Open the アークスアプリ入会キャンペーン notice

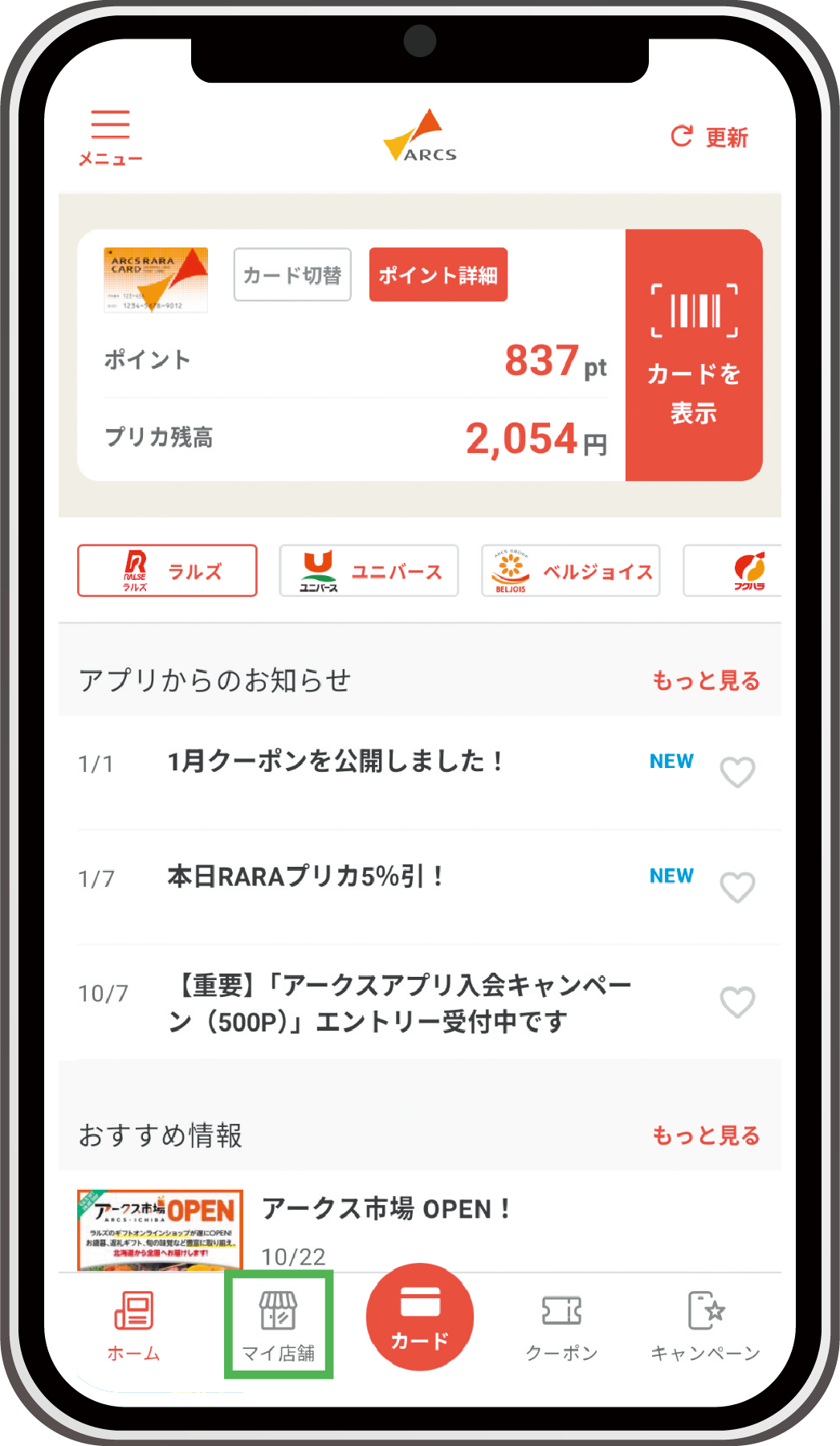tap(400, 1003)
